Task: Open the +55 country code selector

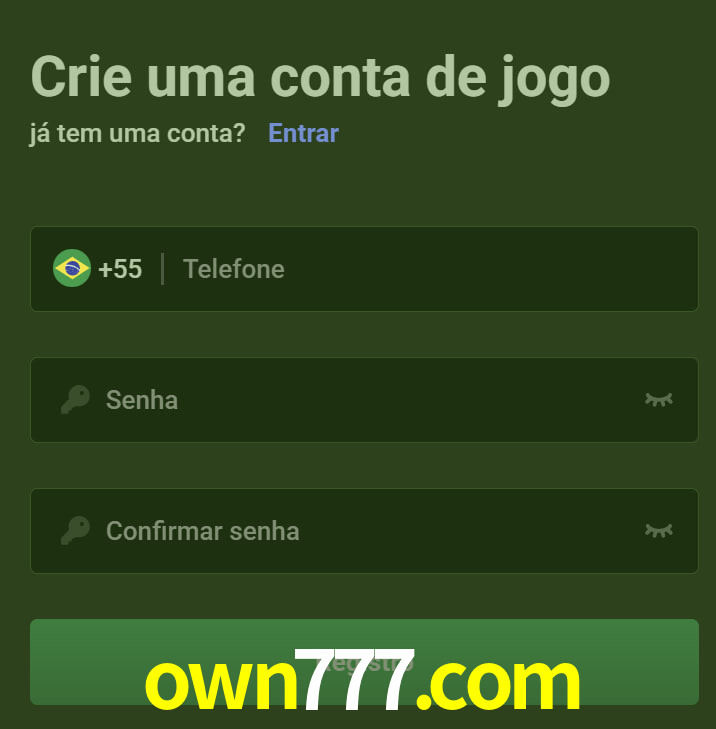Action: pyautogui.click(x=98, y=269)
